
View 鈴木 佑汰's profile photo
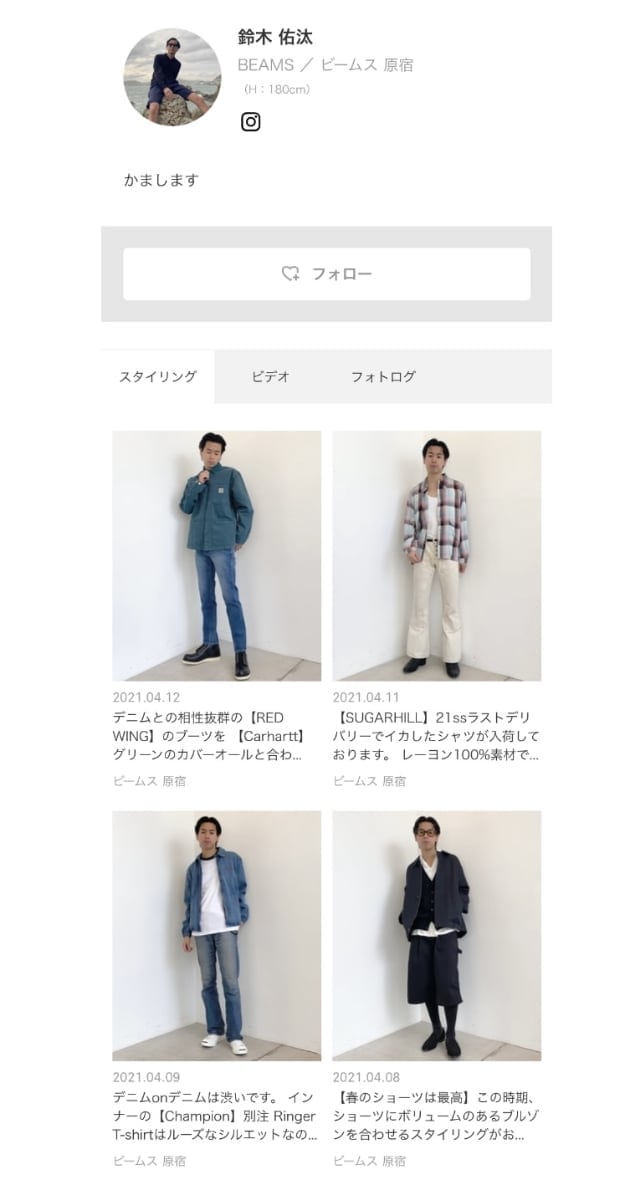pos(172,77)
